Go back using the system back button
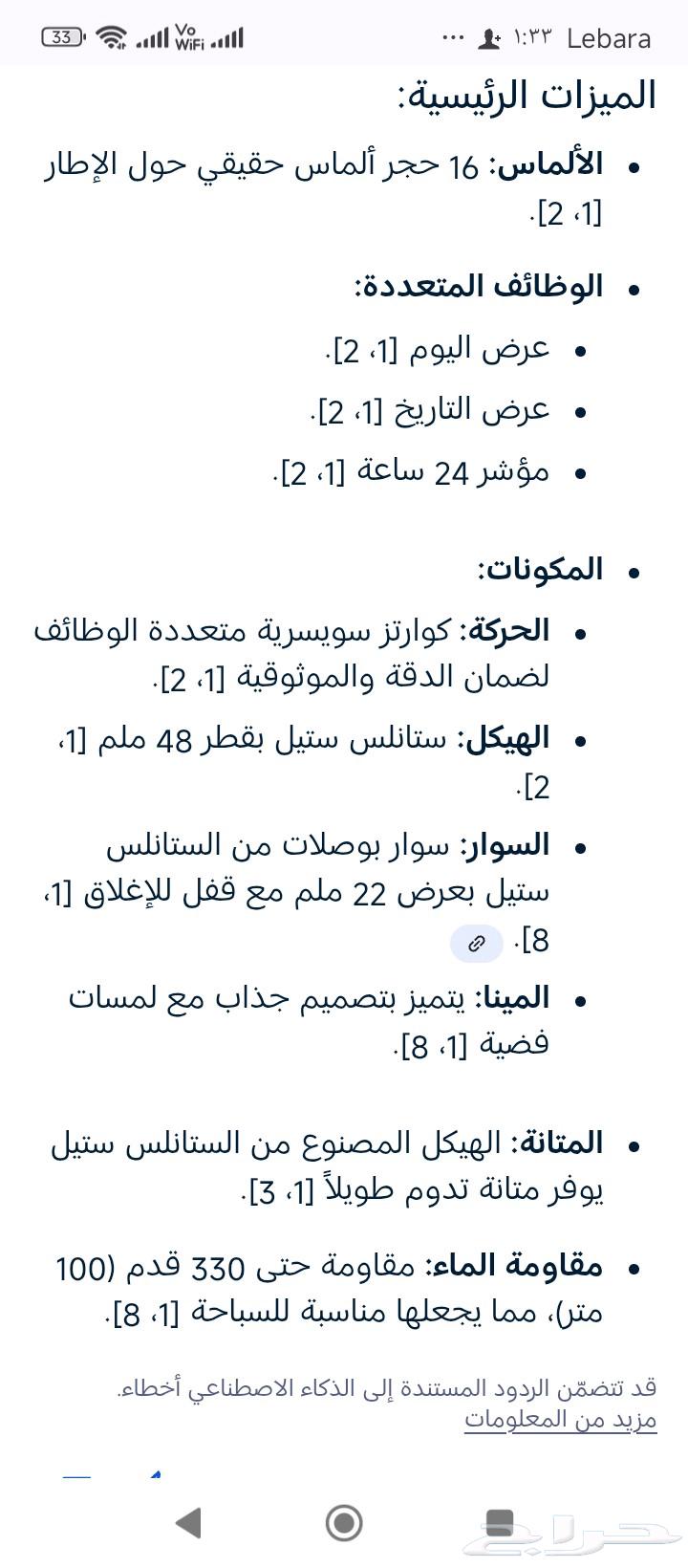688x1568 pixels. point(190,1521)
